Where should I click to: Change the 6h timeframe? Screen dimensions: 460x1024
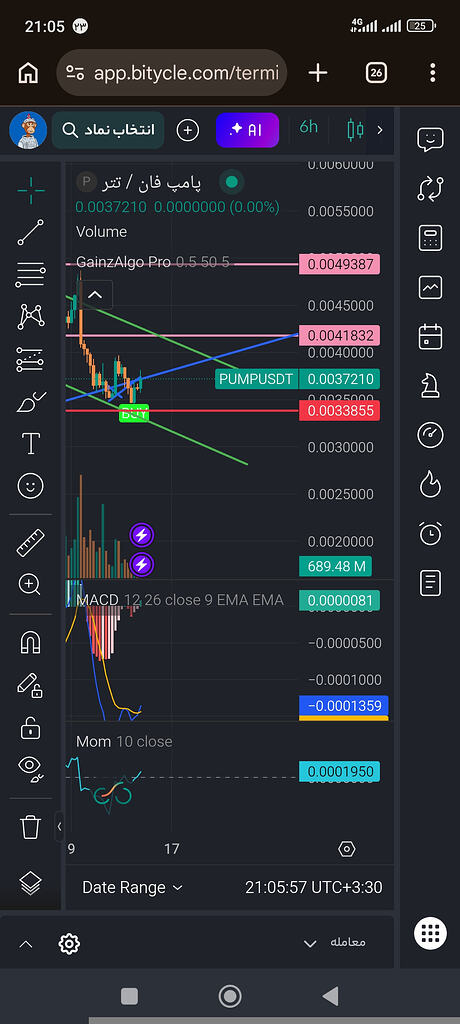click(x=308, y=127)
